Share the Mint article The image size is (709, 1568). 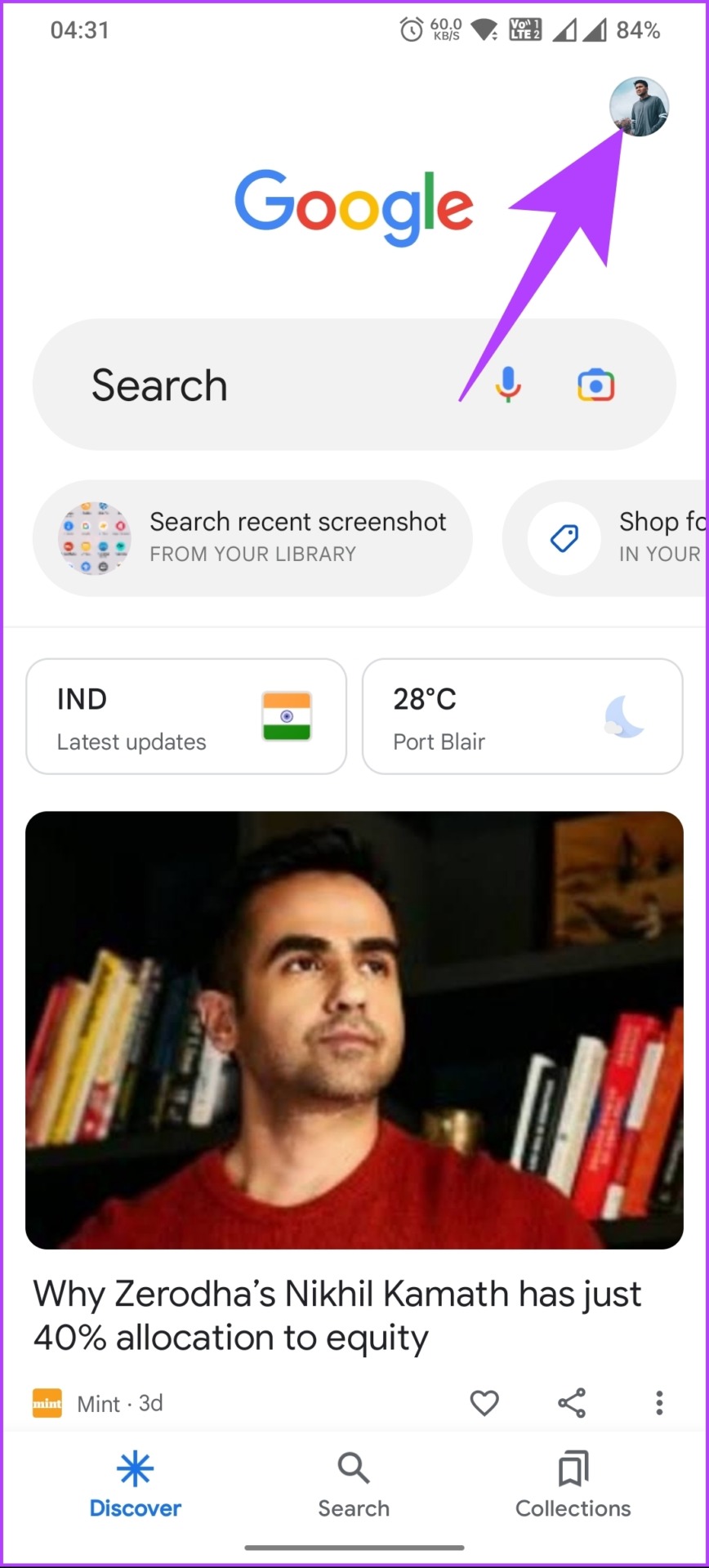572,1403
